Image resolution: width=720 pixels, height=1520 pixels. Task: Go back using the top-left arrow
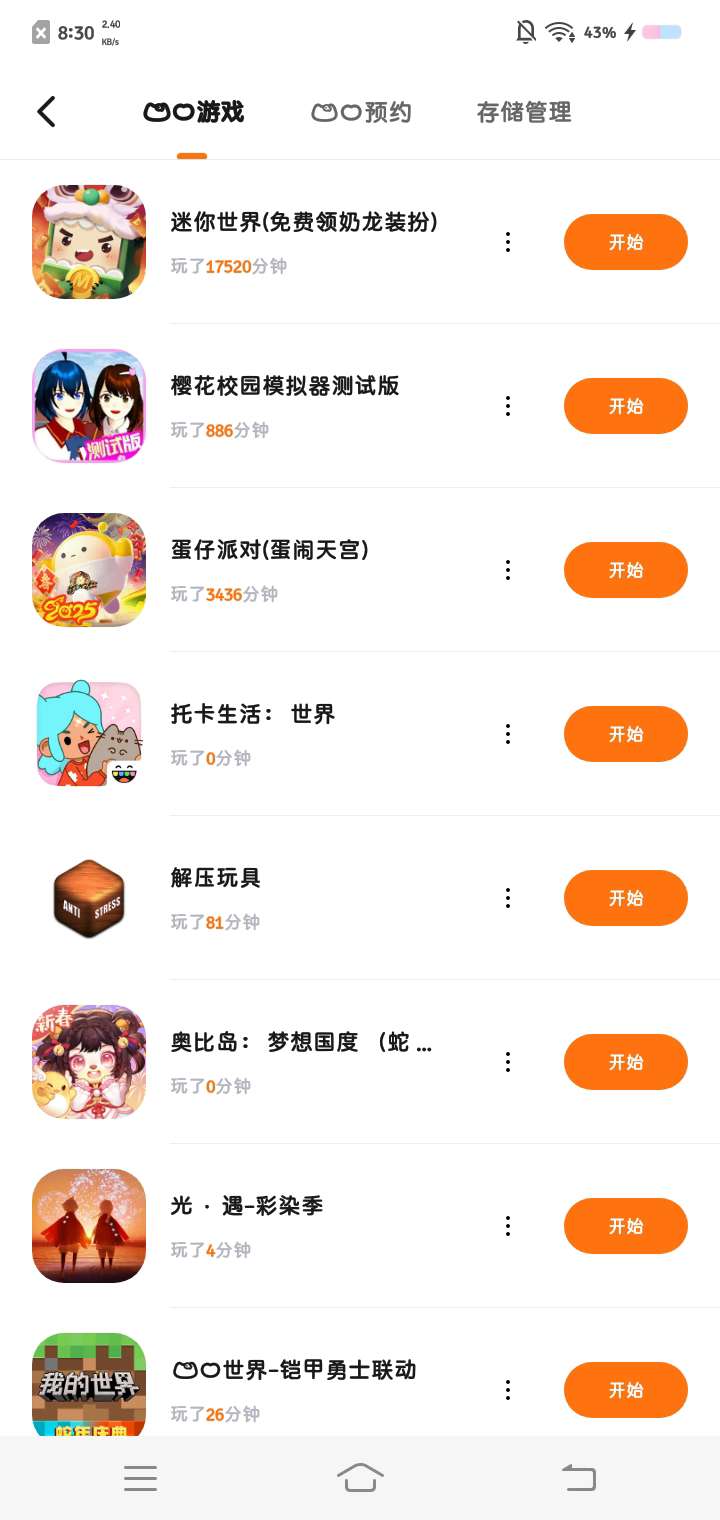coord(46,112)
